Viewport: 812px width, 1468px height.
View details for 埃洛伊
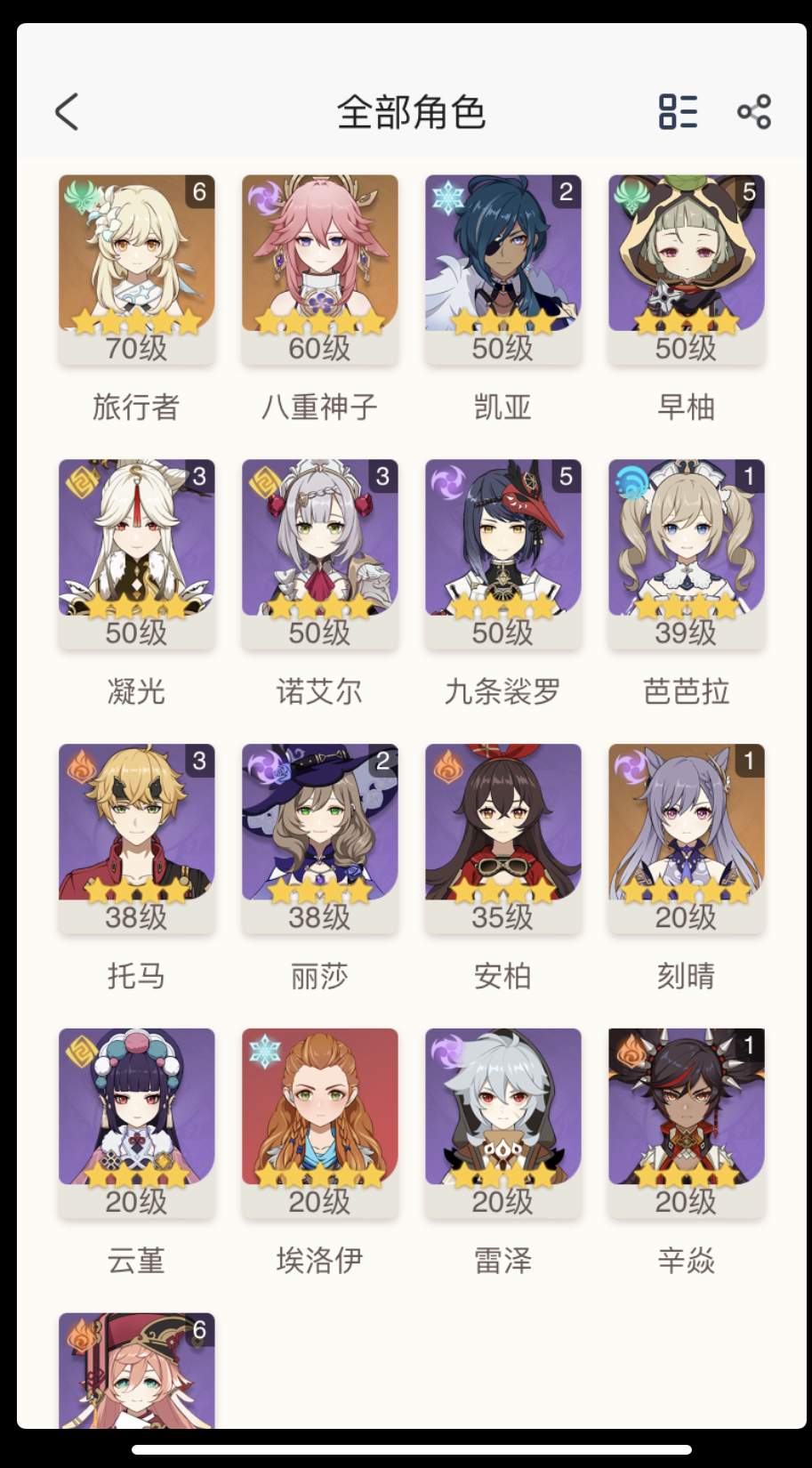[320, 1121]
